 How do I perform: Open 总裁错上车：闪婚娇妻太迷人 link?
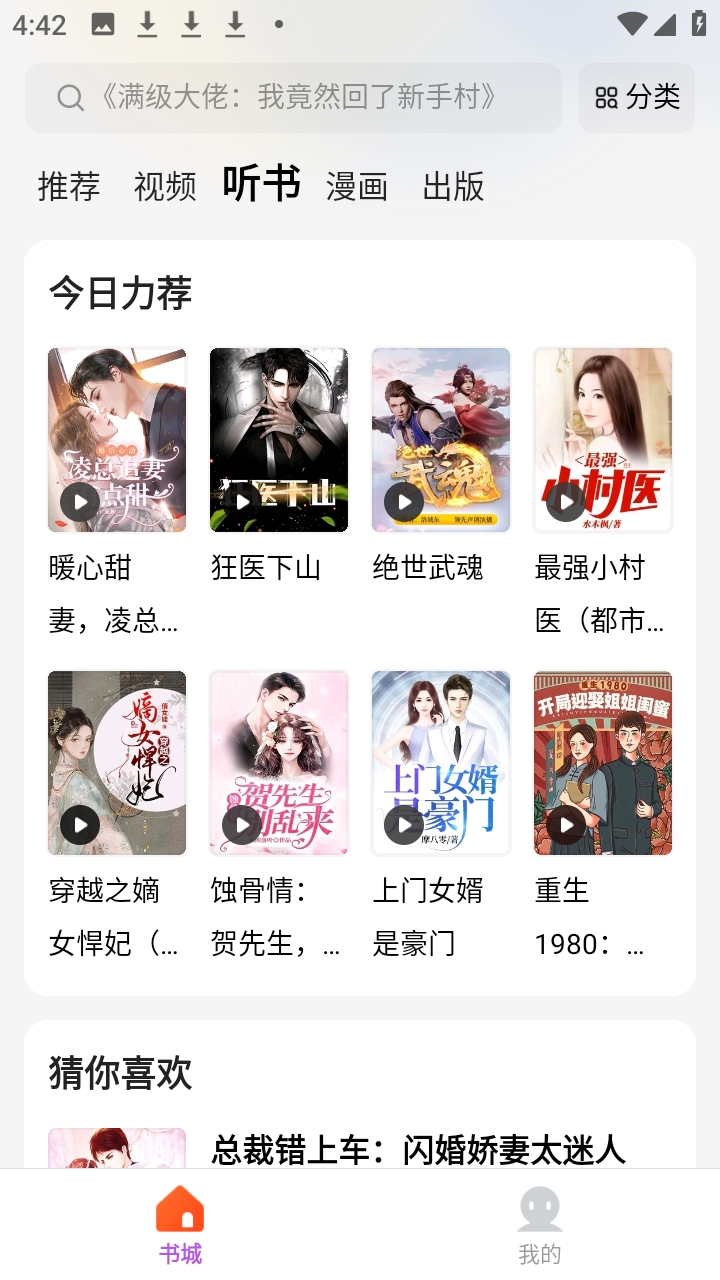tap(420, 1150)
